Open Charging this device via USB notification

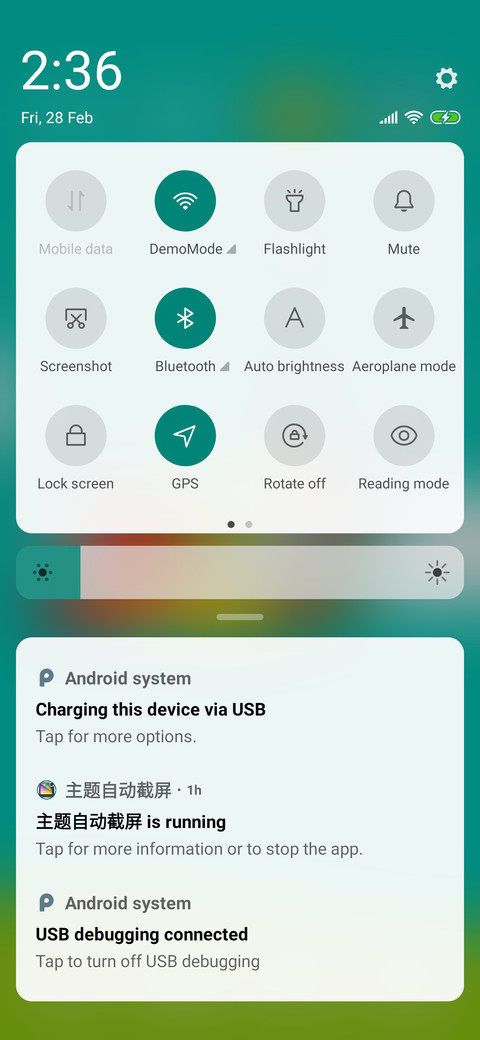pos(240,707)
